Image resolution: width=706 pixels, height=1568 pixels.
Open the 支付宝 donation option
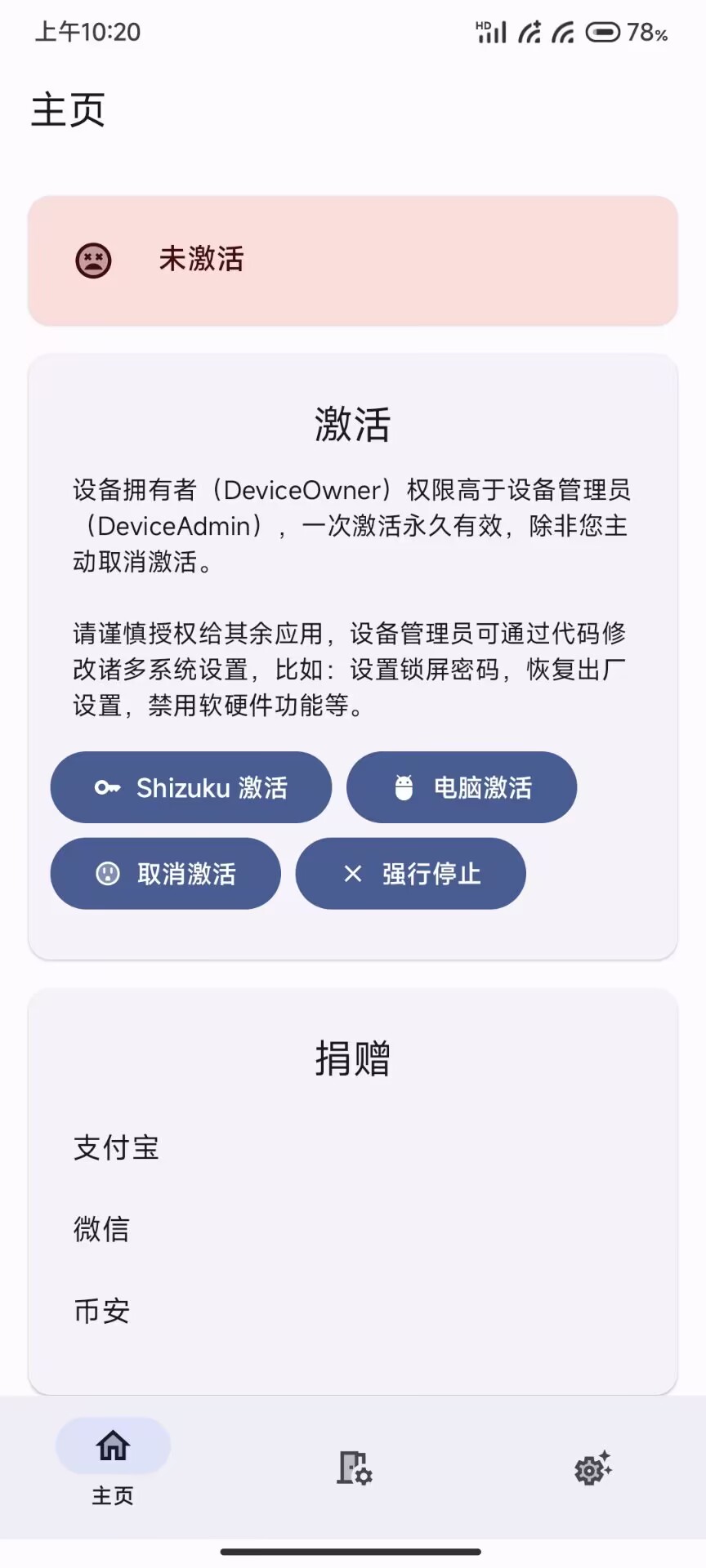point(116,1147)
